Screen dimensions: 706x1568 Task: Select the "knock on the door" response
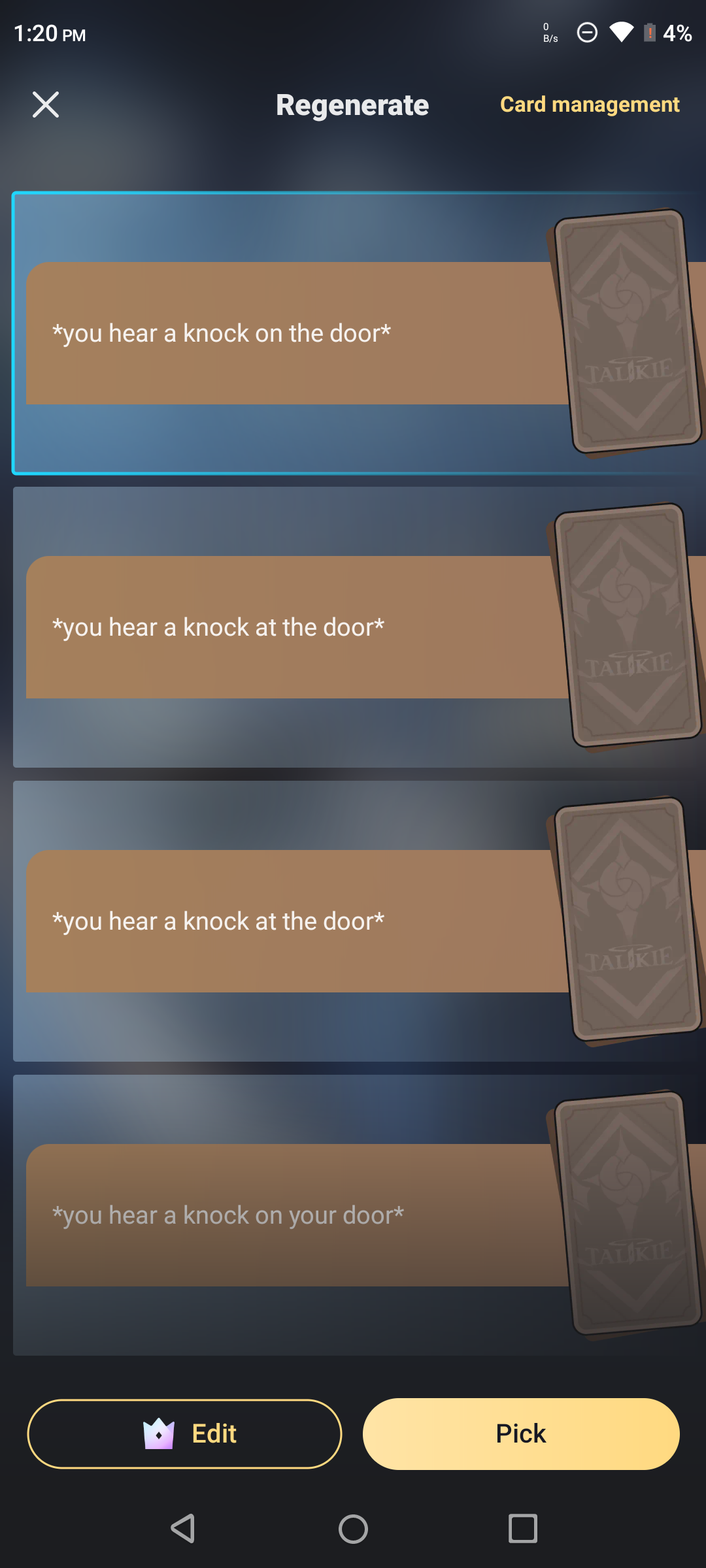click(x=294, y=333)
